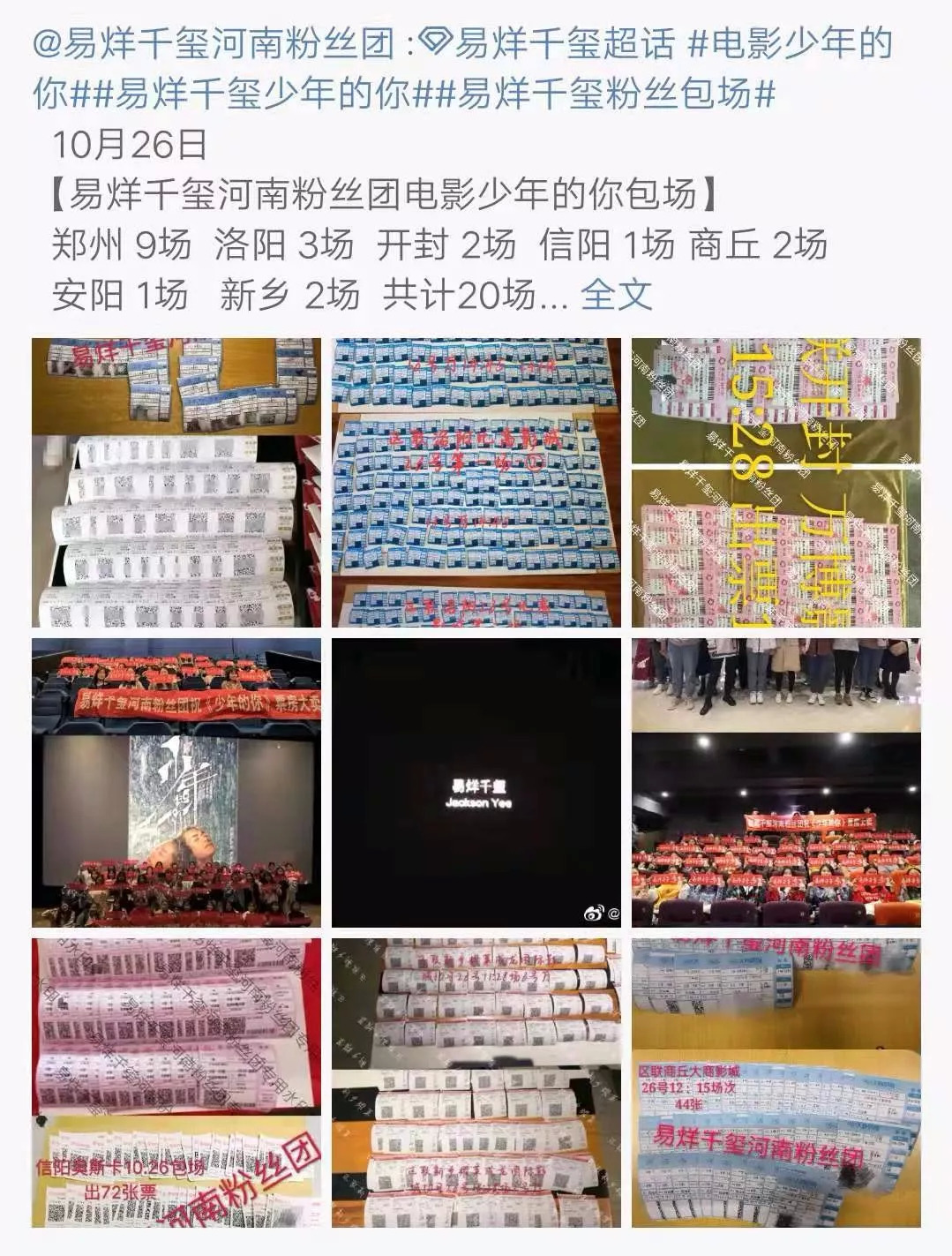Open the black image showing Jackson Yee credit

[x=476, y=783]
